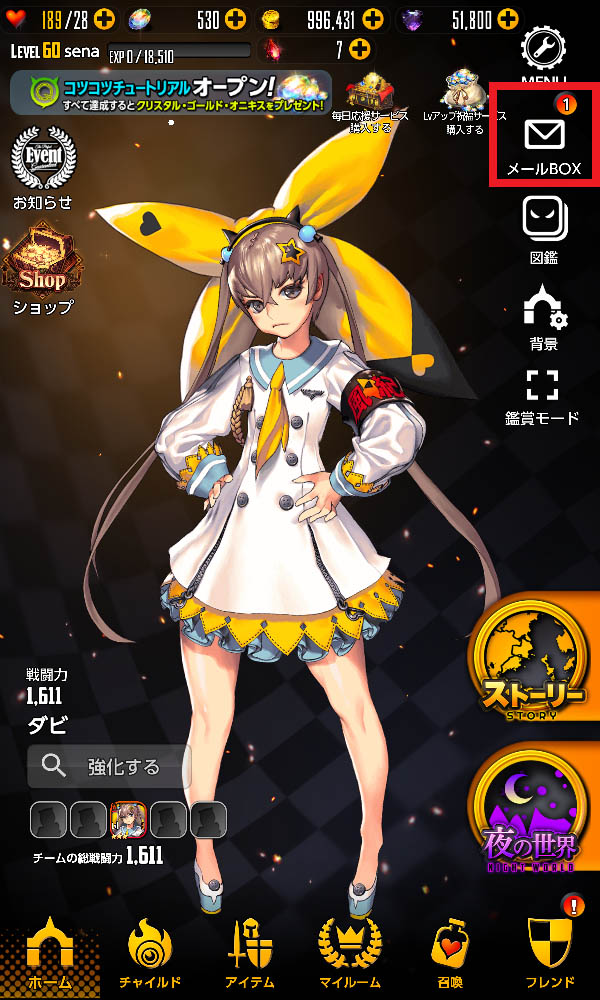Tap the 強化する button
The image size is (600, 1000).
coord(108,767)
